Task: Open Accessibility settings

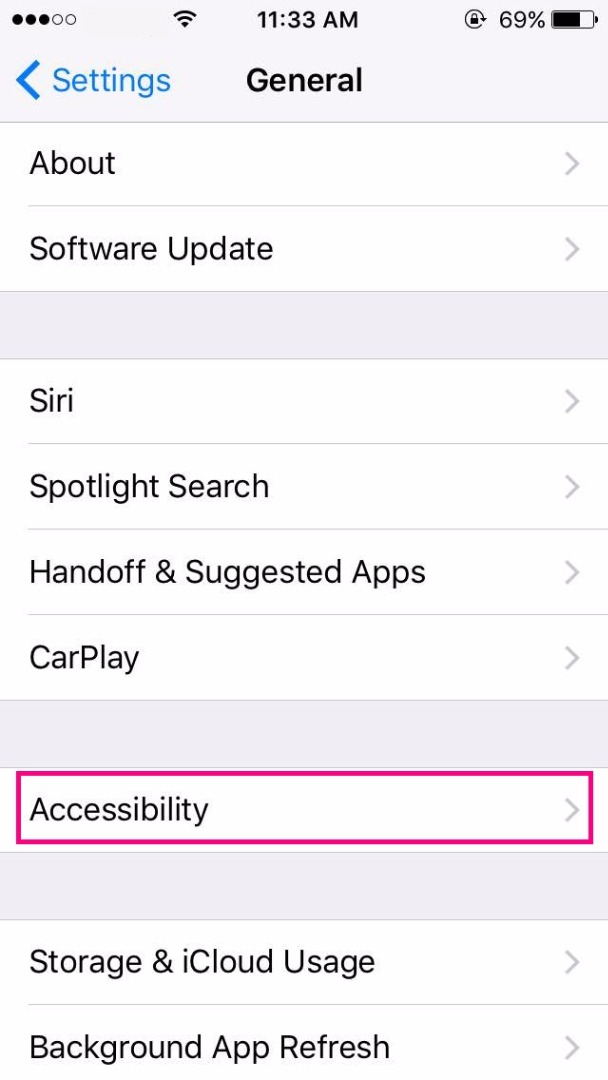Action: click(x=300, y=809)
